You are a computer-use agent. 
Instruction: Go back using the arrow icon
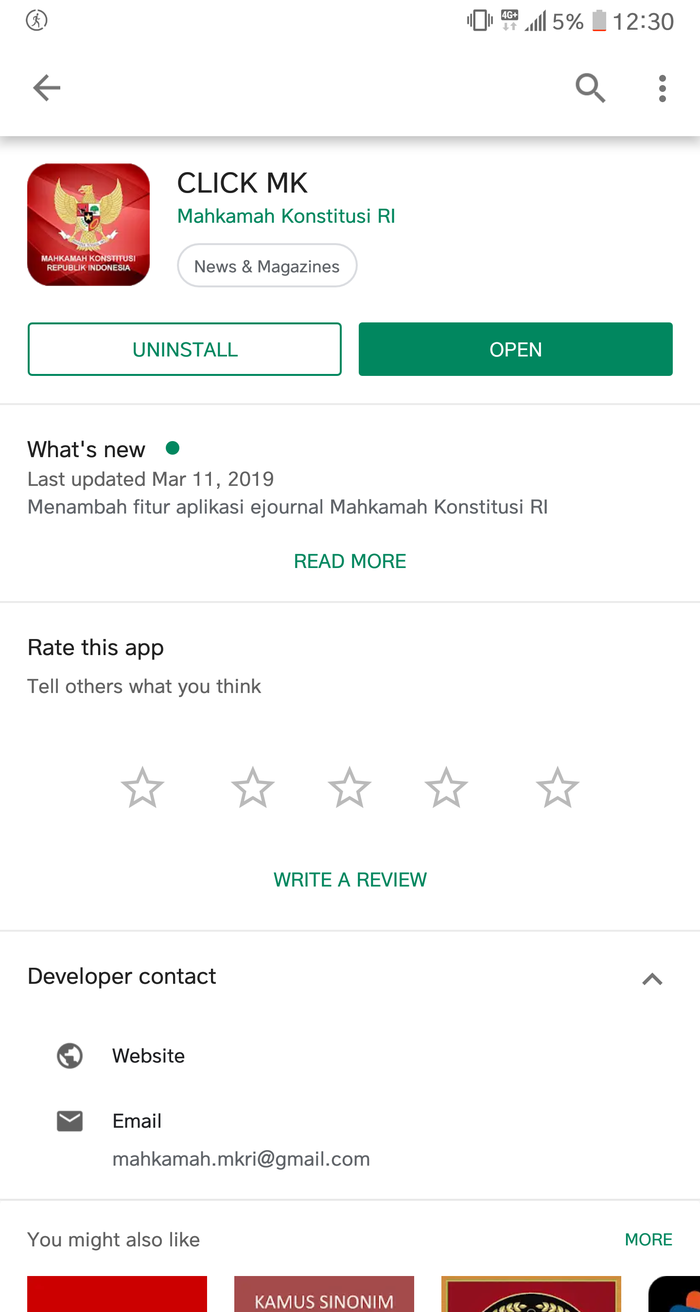click(x=47, y=88)
